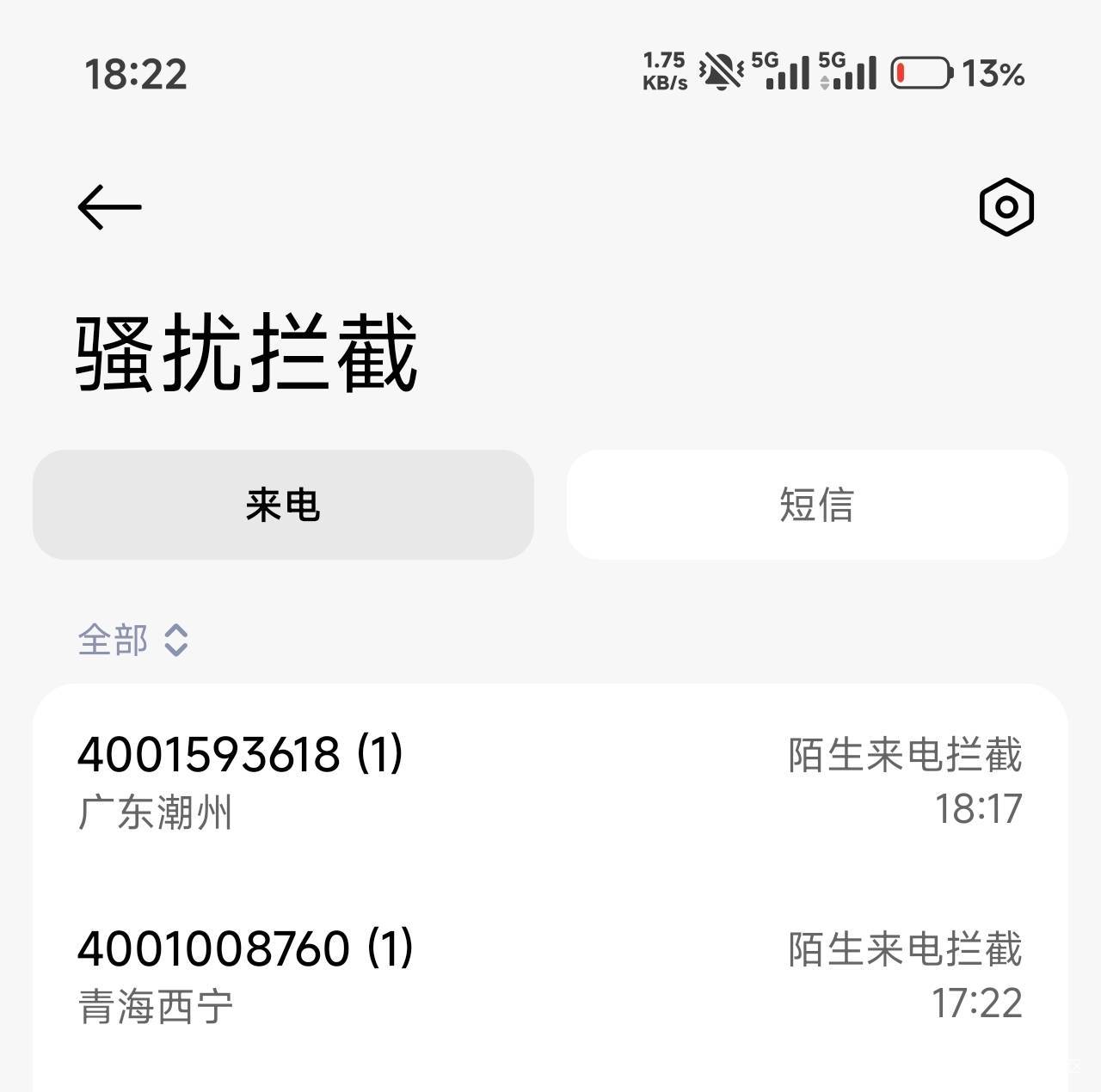The width and height of the screenshot is (1101, 1092).
Task: Expand the 全部 filter dropdown
Action: coord(133,640)
